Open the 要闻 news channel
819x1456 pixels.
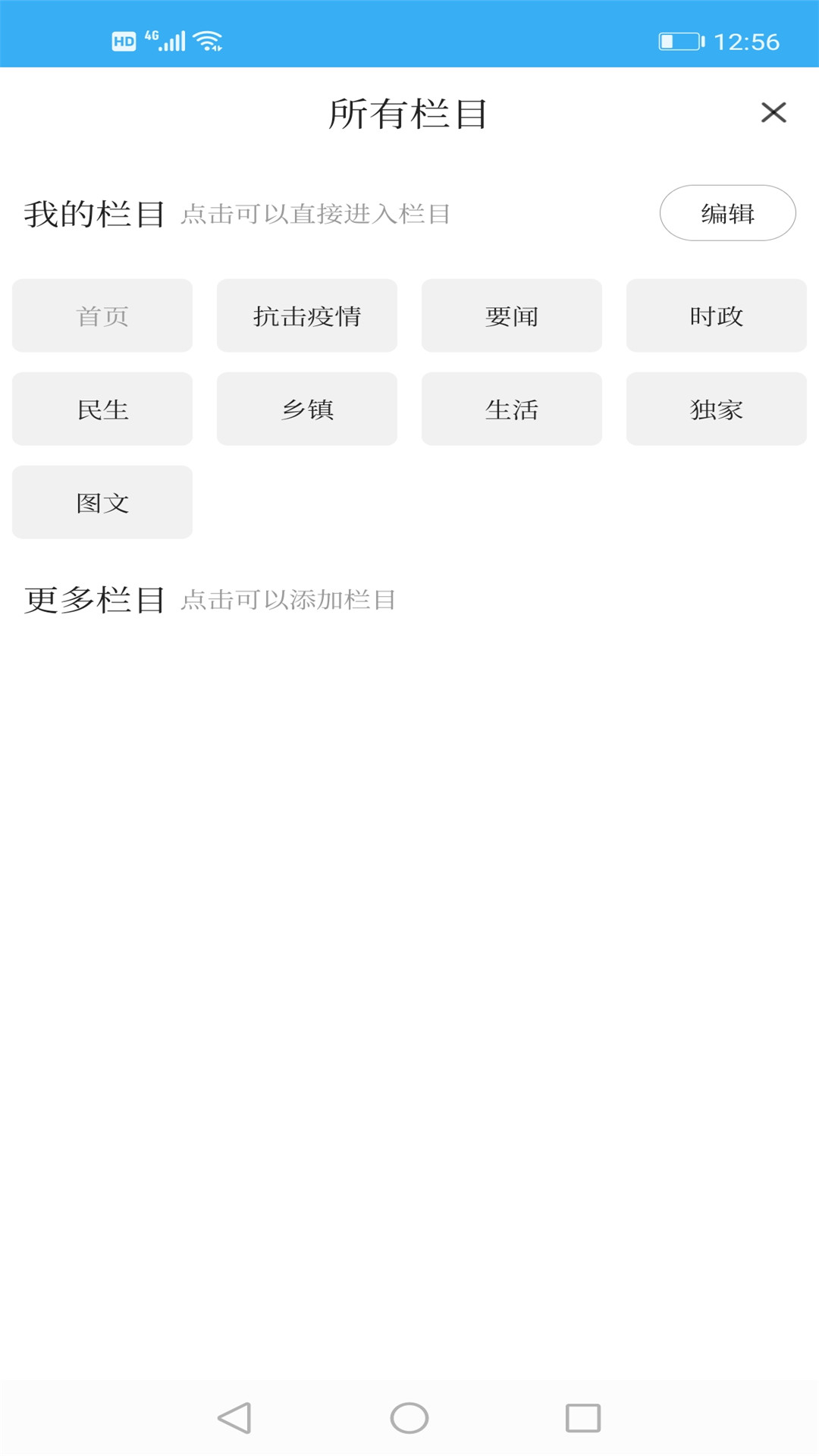click(511, 315)
